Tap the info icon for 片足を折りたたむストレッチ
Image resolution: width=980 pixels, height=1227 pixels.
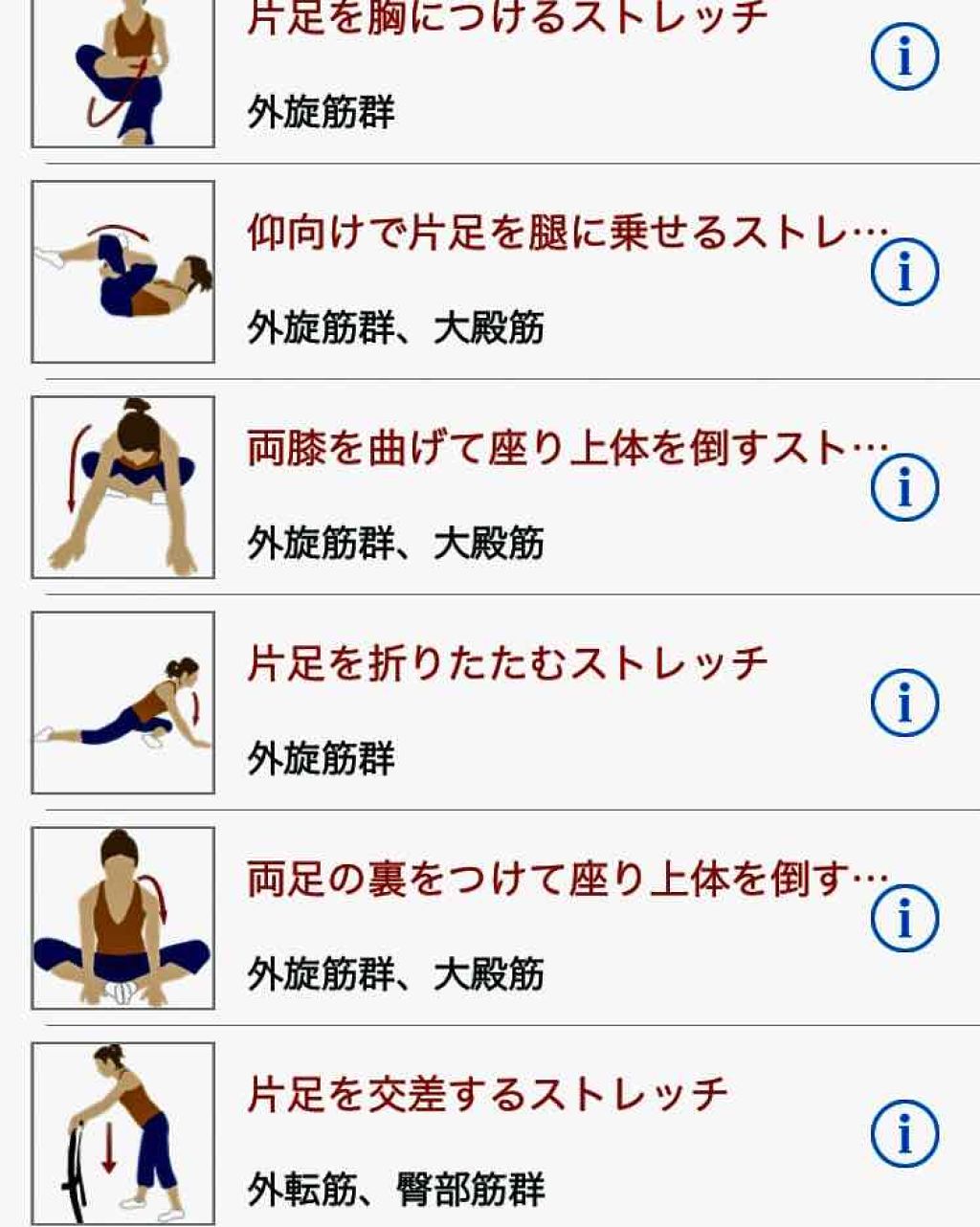coord(904,703)
